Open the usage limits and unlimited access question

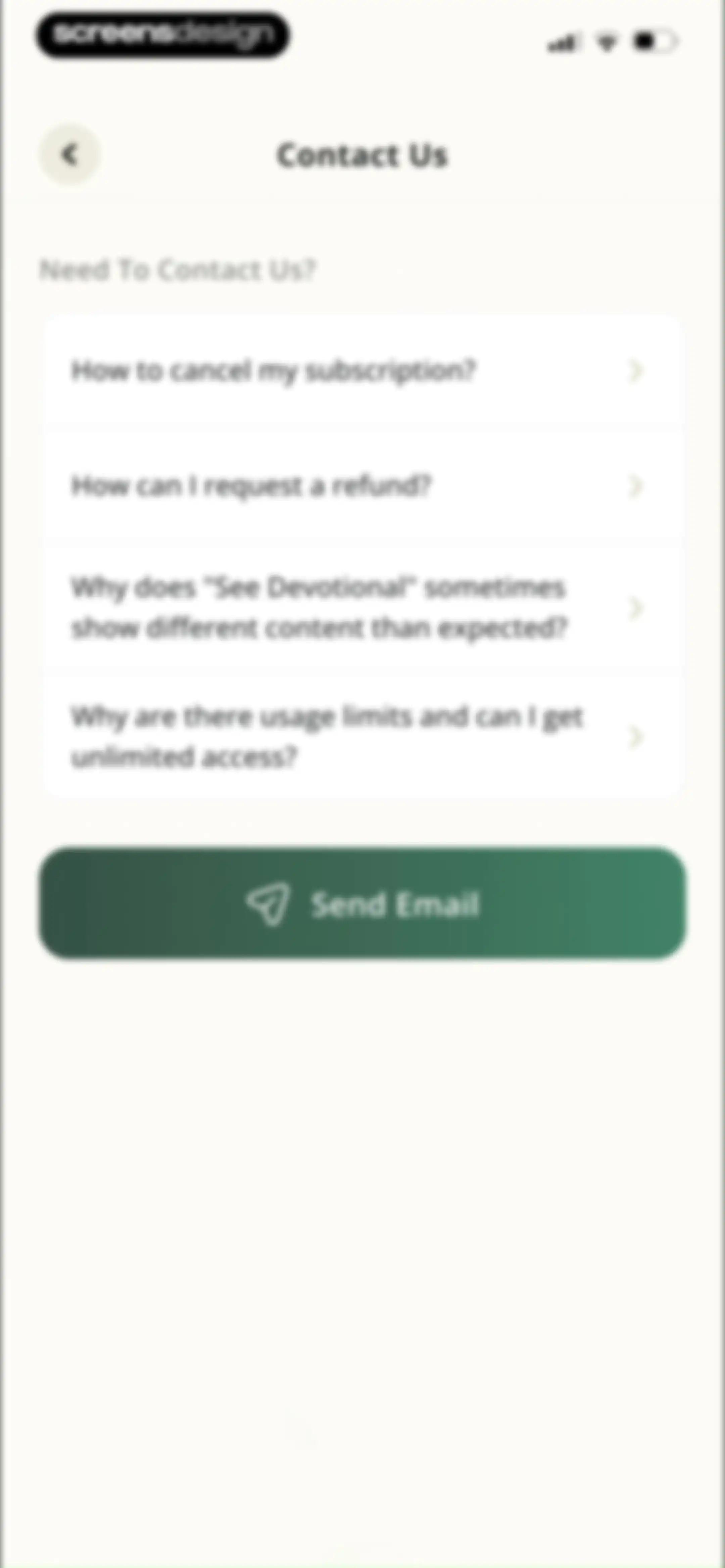tap(362, 737)
